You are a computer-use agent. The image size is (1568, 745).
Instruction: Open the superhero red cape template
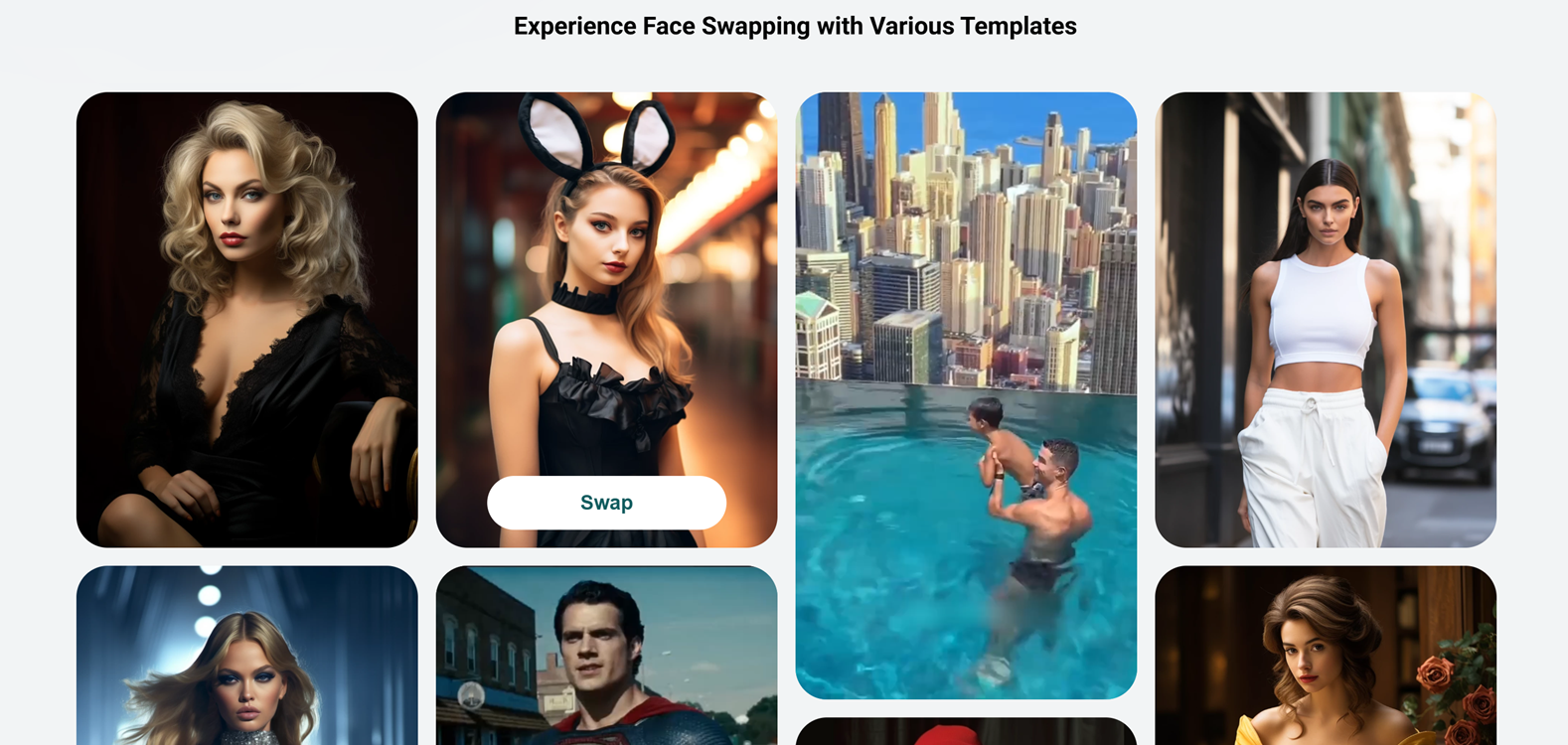click(606, 656)
